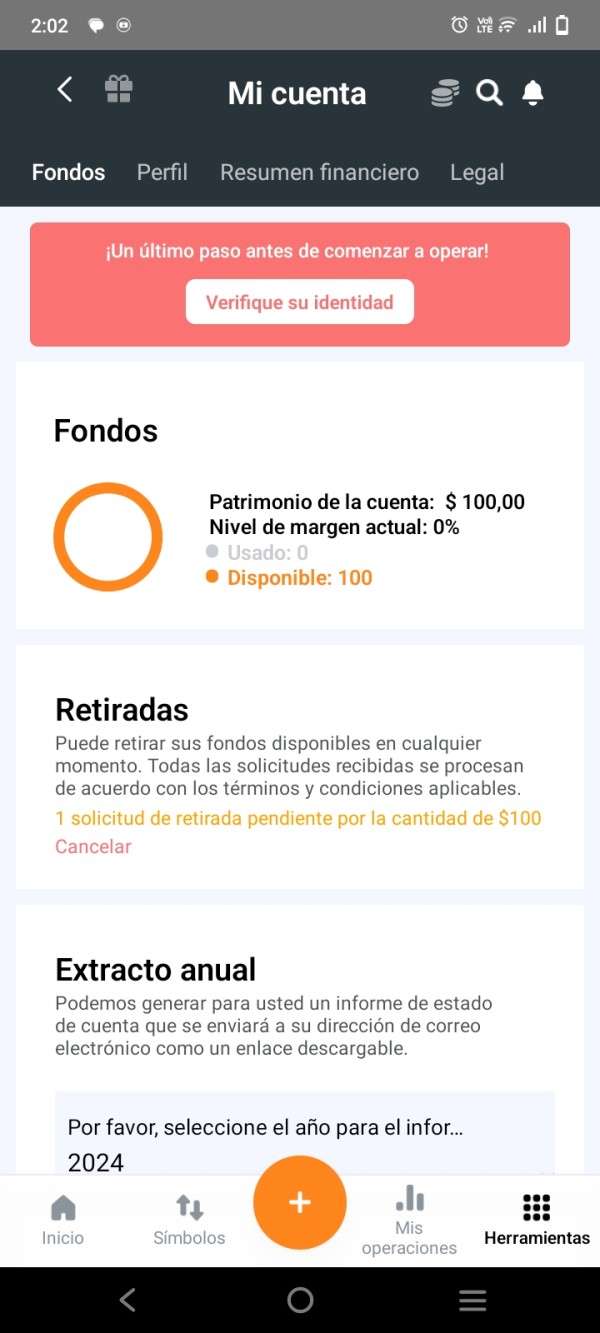
Task: Tap Verifique su identidad button
Action: pyautogui.click(x=300, y=302)
